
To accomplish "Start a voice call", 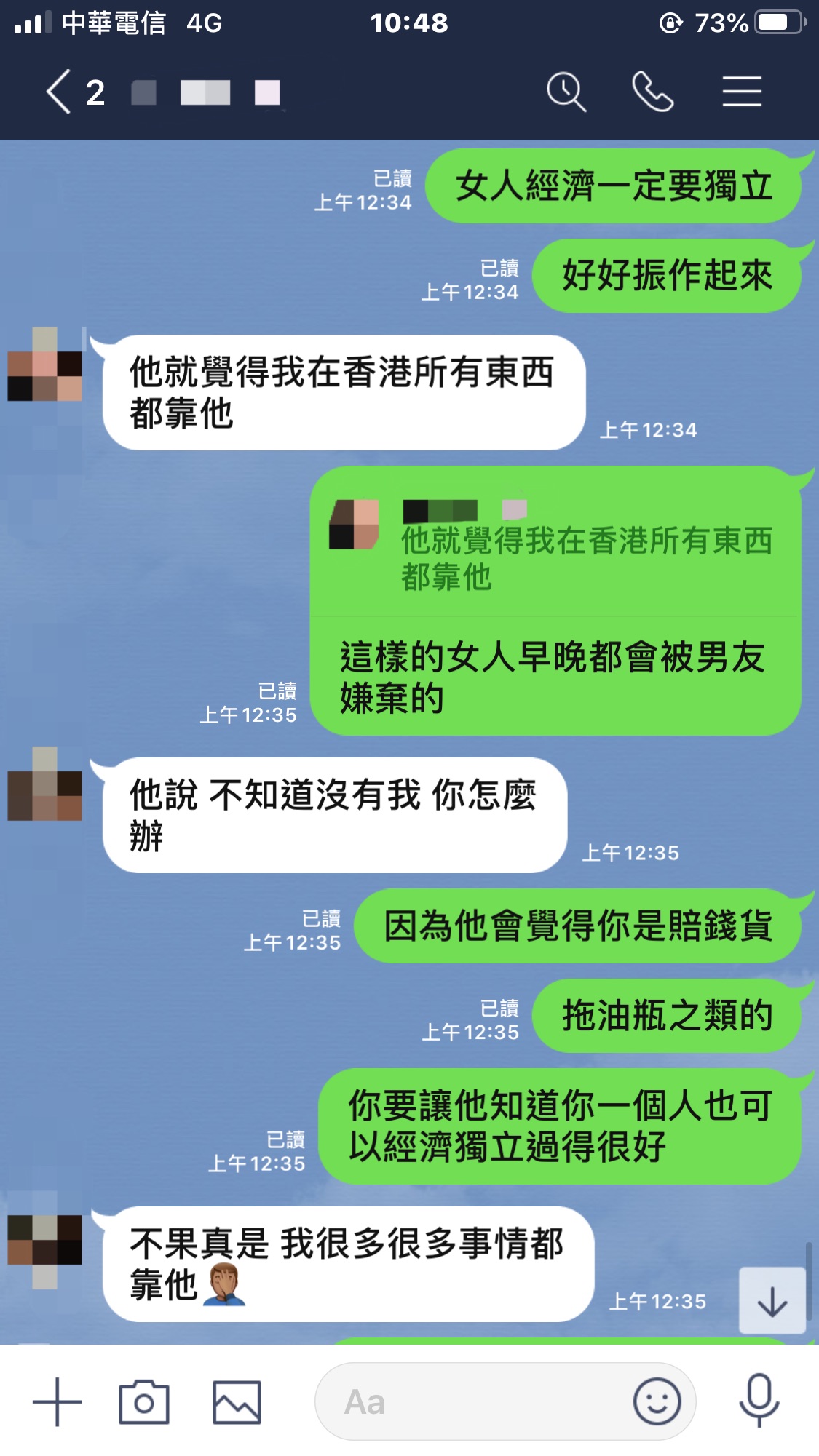I will click(x=652, y=92).
